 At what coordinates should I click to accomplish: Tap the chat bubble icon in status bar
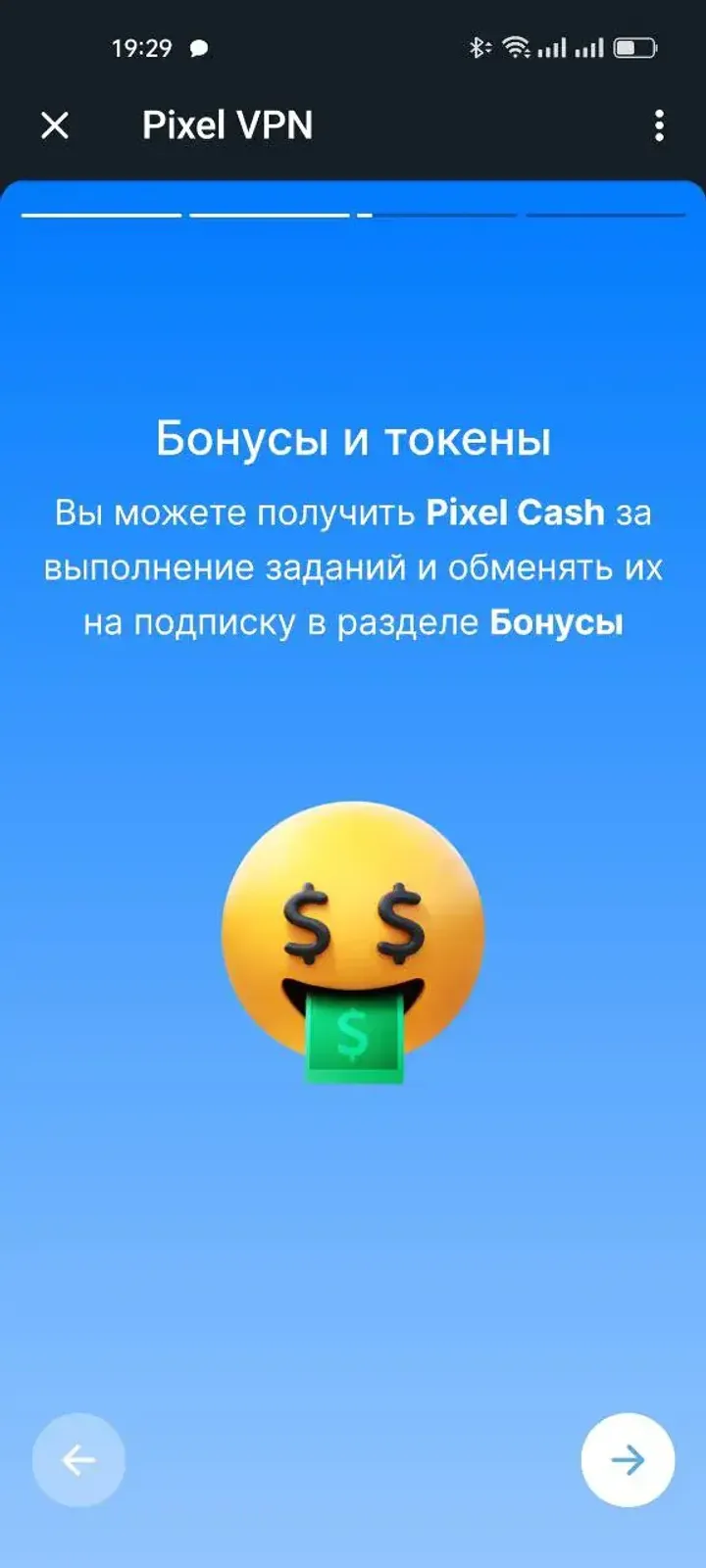(x=197, y=48)
